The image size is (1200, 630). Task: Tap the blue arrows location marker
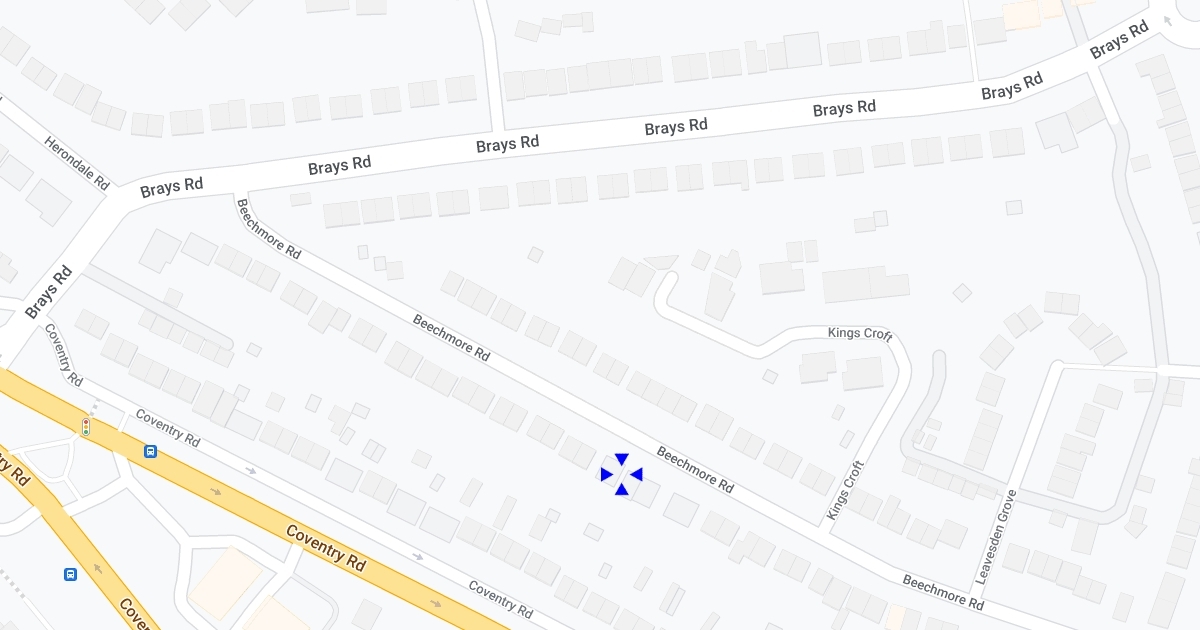(x=621, y=474)
